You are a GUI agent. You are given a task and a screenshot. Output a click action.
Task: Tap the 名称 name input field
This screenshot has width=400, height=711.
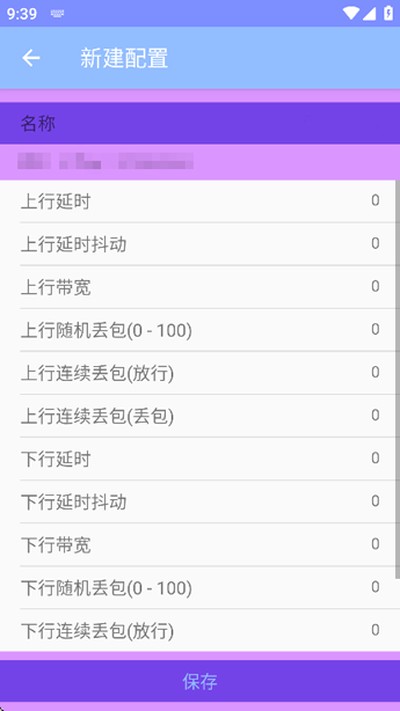200,162
